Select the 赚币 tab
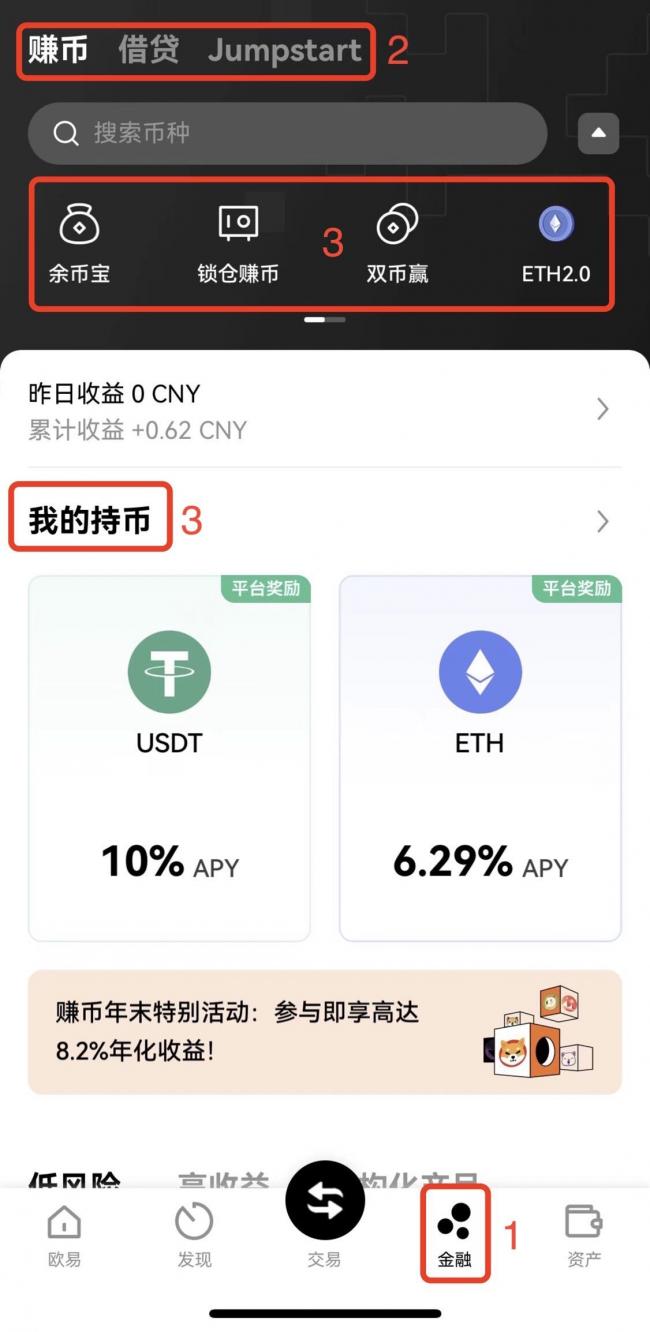This screenshot has height=1332, width=650. tap(58, 50)
